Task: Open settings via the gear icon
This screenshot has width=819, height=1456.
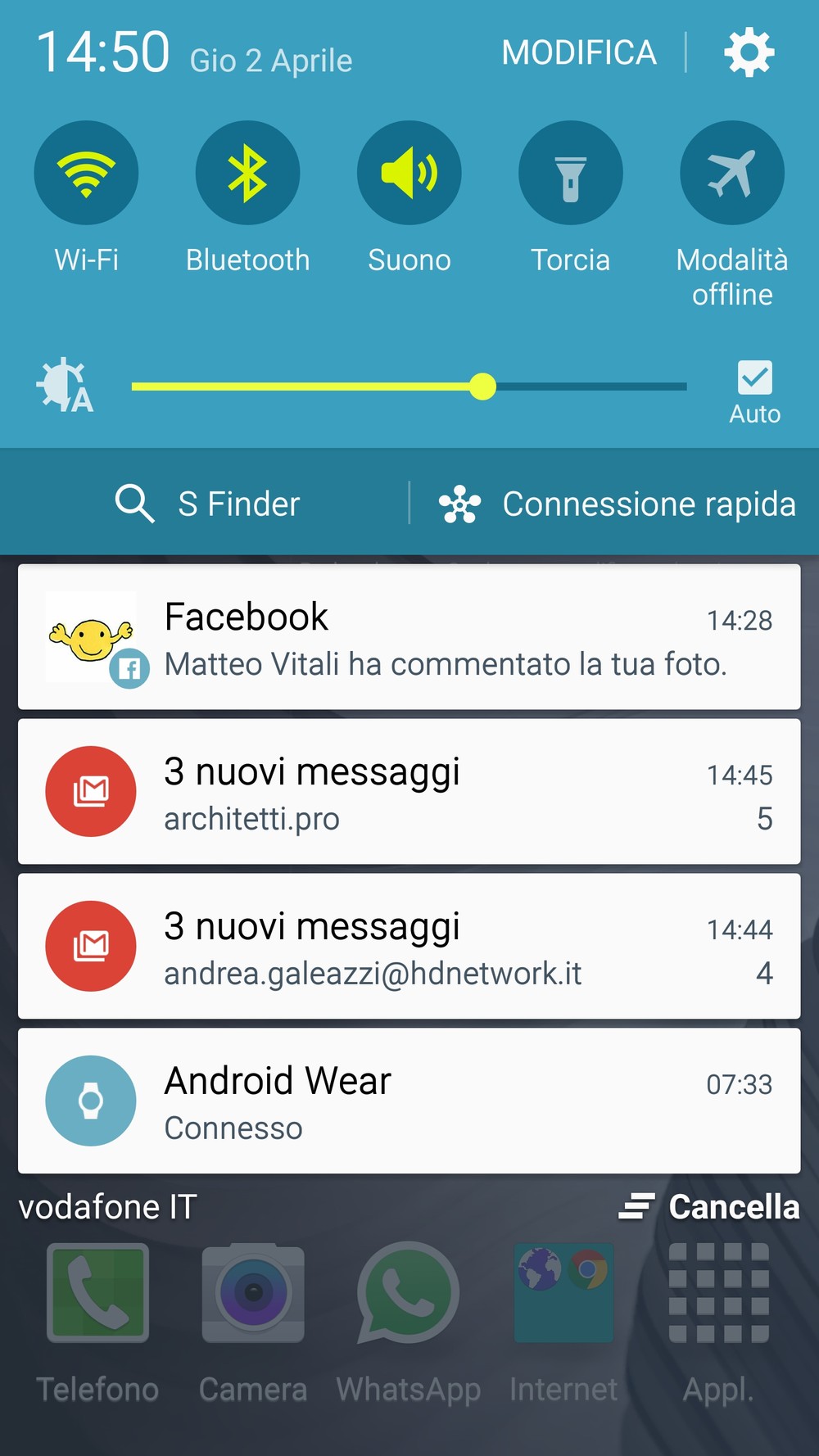Action: tap(749, 53)
